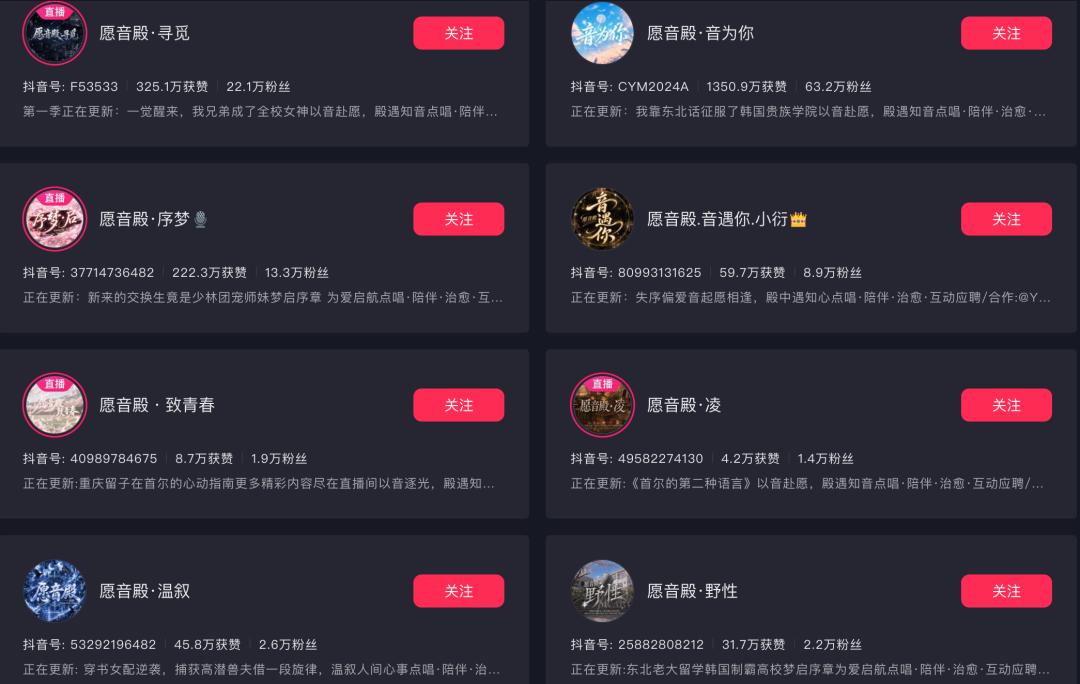The height and width of the screenshot is (684, 1080).
Task: Follow the 愿音殿·音为你 account
Action: click(x=1006, y=33)
